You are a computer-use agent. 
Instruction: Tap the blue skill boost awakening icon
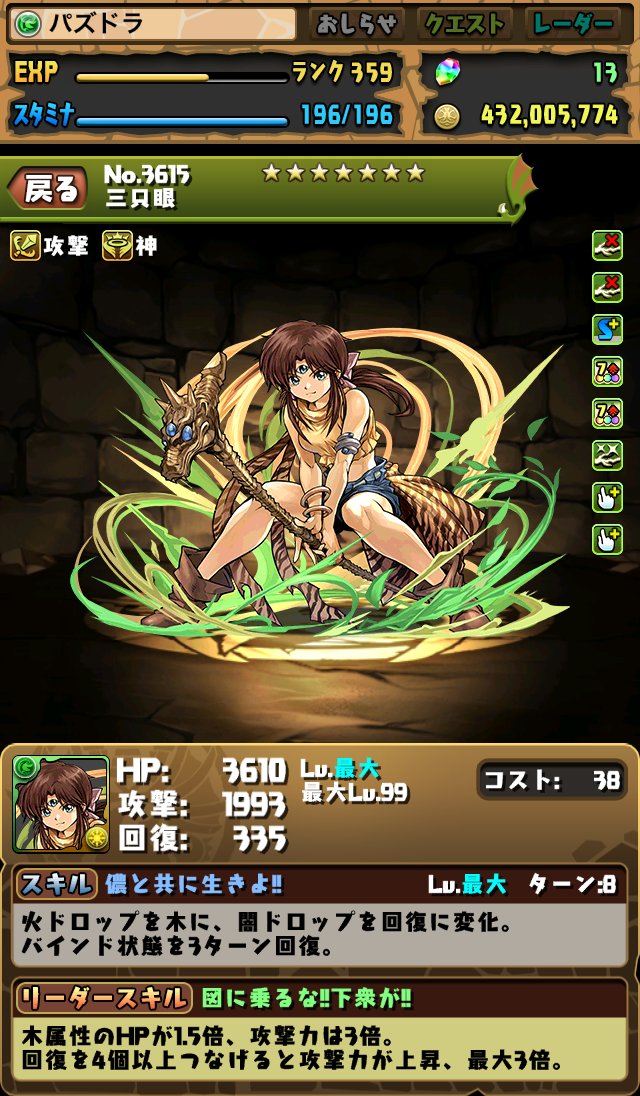[606, 329]
